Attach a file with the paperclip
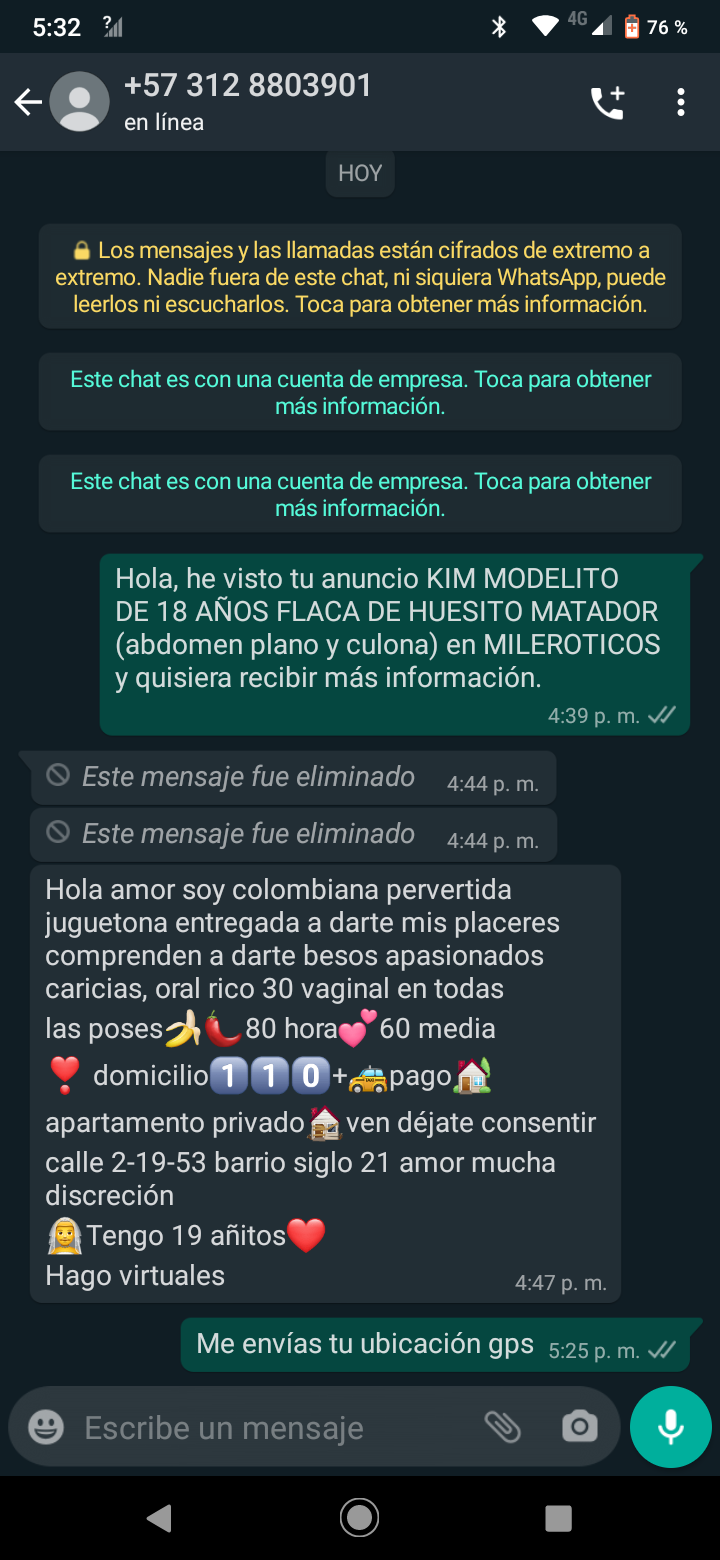The width and height of the screenshot is (720, 1560). [x=503, y=1427]
